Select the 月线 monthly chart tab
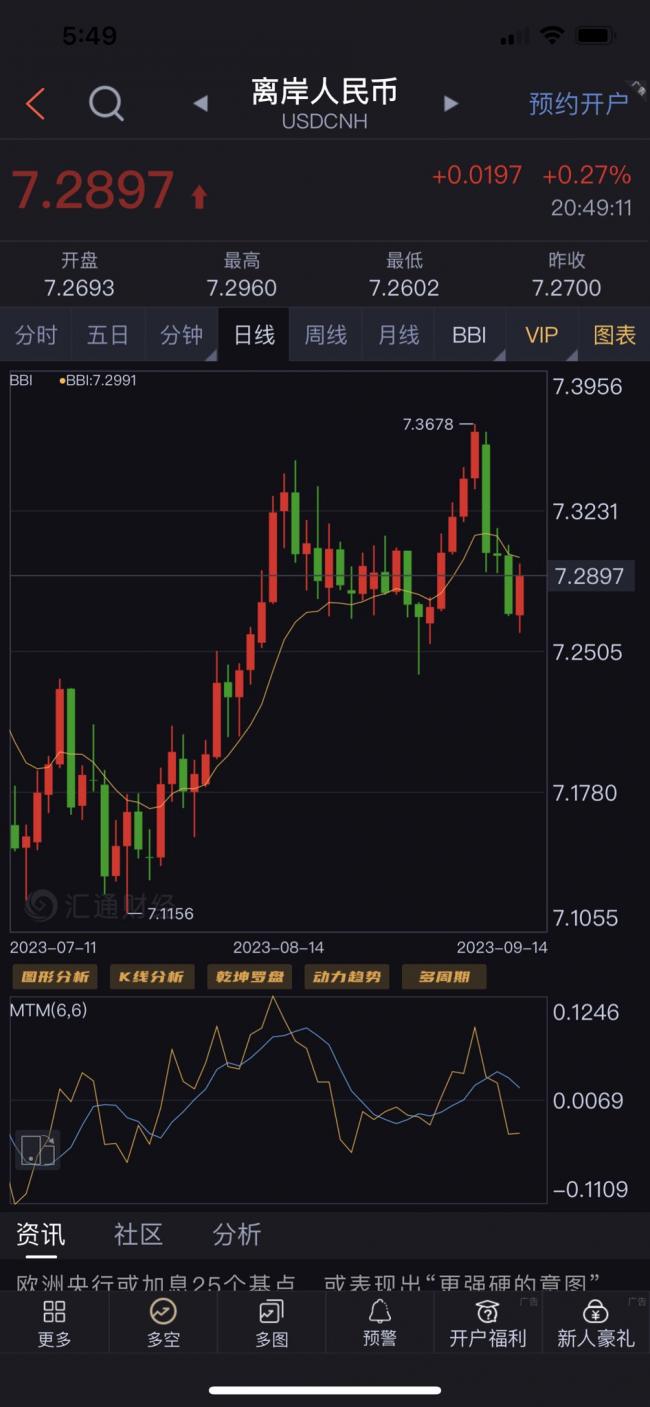 (x=398, y=335)
